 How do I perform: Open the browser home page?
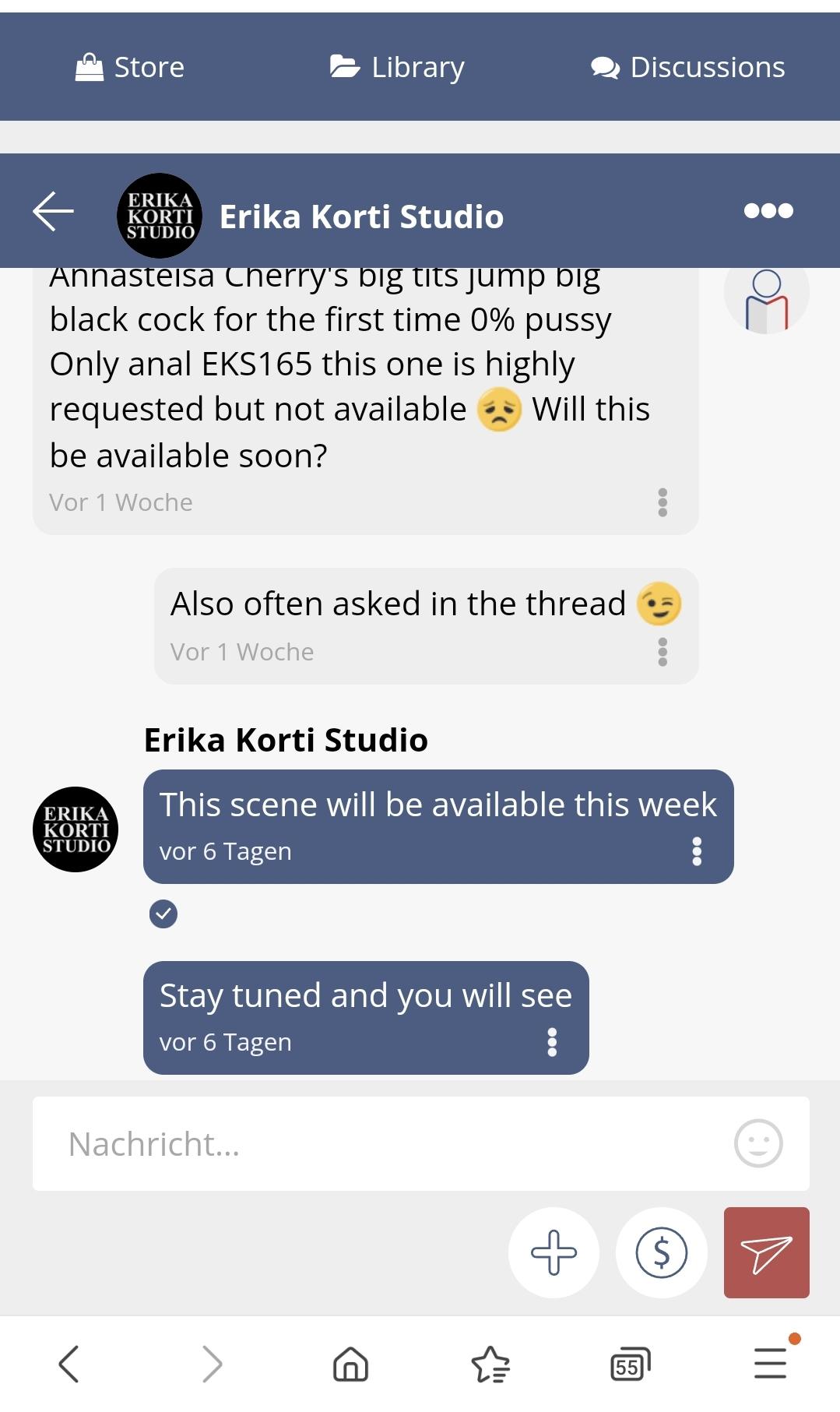click(x=350, y=1364)
